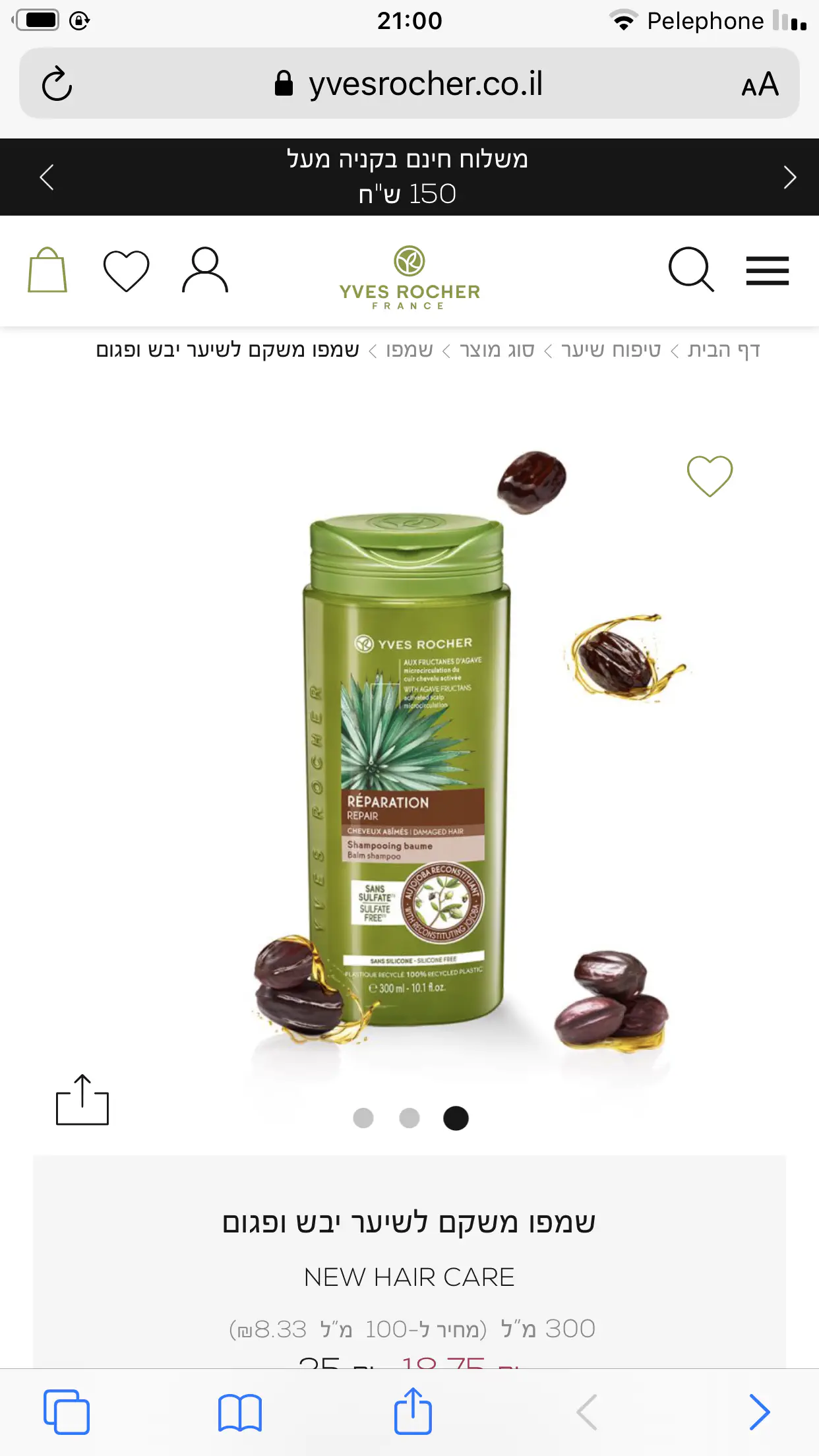Share this product via page share icon

pyautogui.click(x=82, y=1100)
